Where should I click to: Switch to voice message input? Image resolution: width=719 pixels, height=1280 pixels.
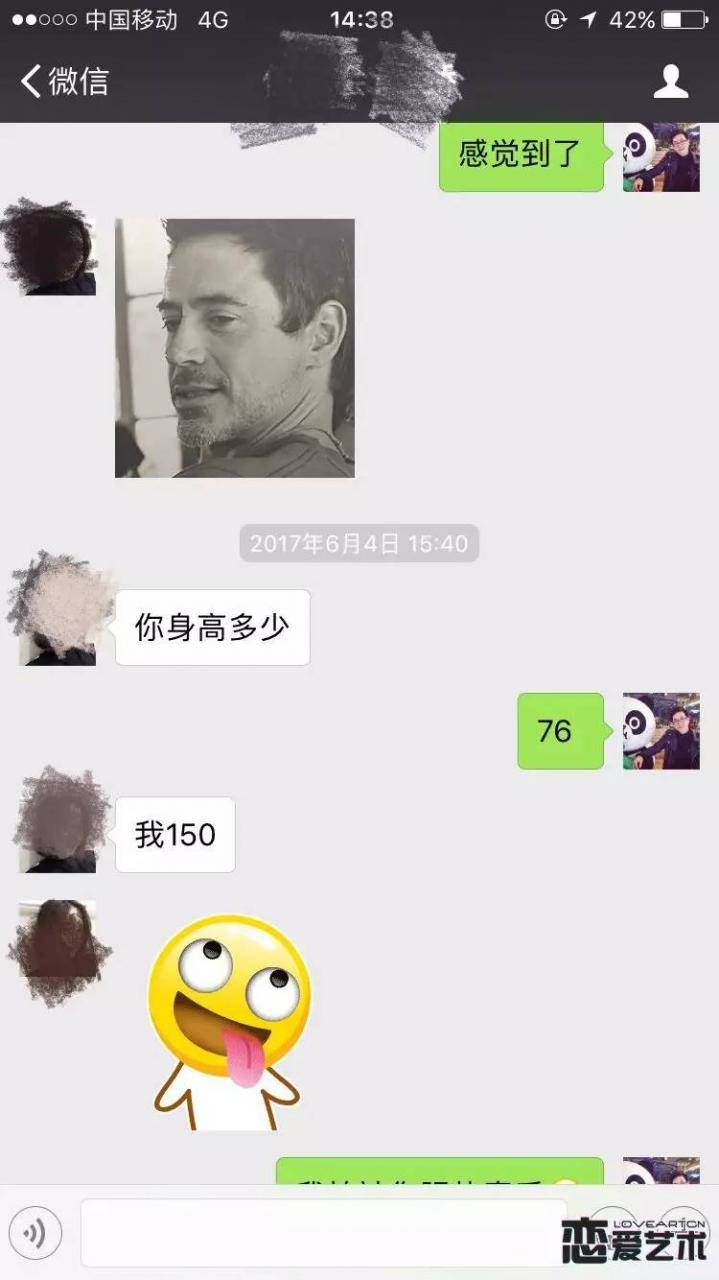[35, 1232]
